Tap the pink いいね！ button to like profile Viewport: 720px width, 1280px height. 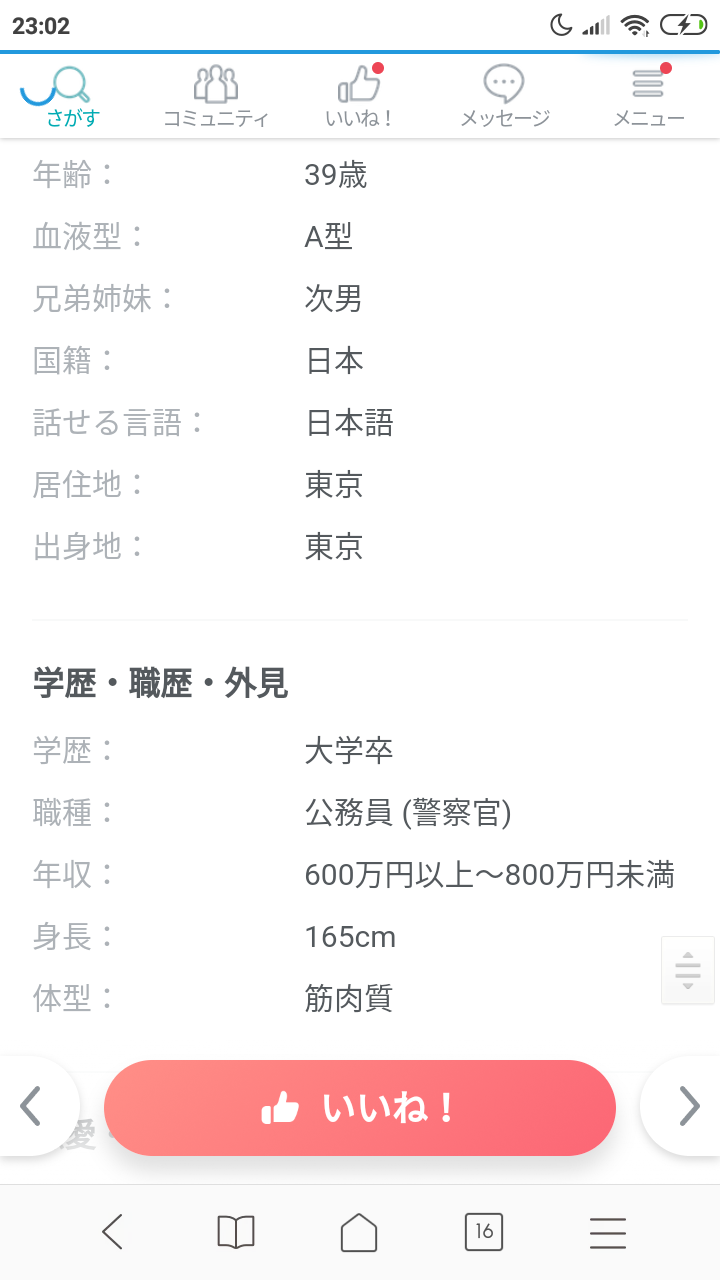point(360,1108)
